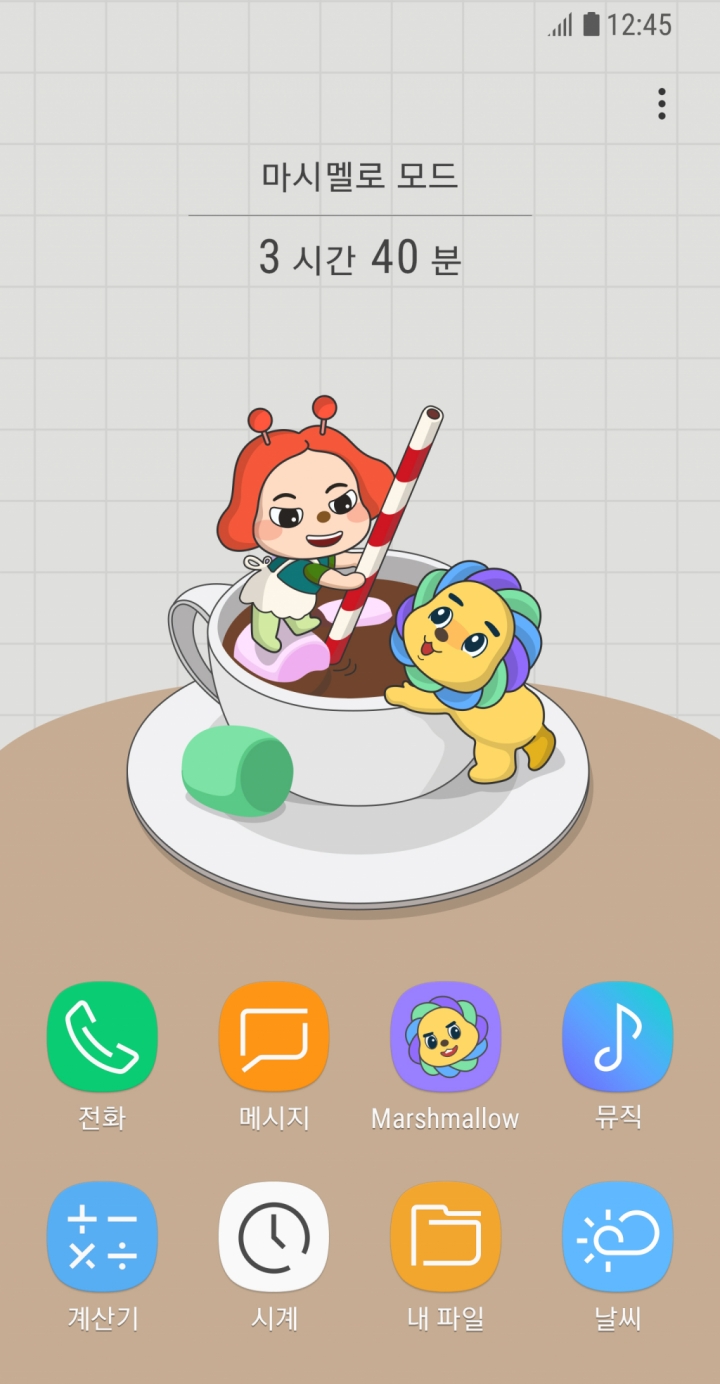Open the 계산기 calculator app
This screenshot has width=720, height=1384.
(x=102, y=1237)
